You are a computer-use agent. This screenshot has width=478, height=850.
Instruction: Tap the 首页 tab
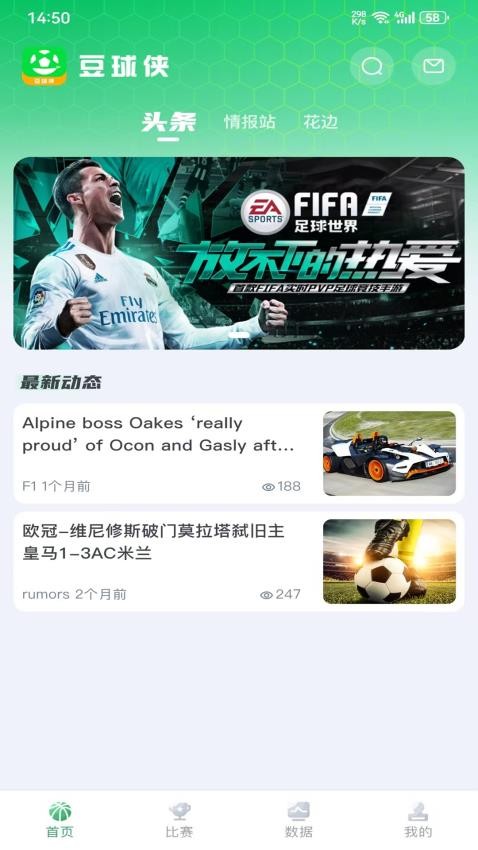60,820
